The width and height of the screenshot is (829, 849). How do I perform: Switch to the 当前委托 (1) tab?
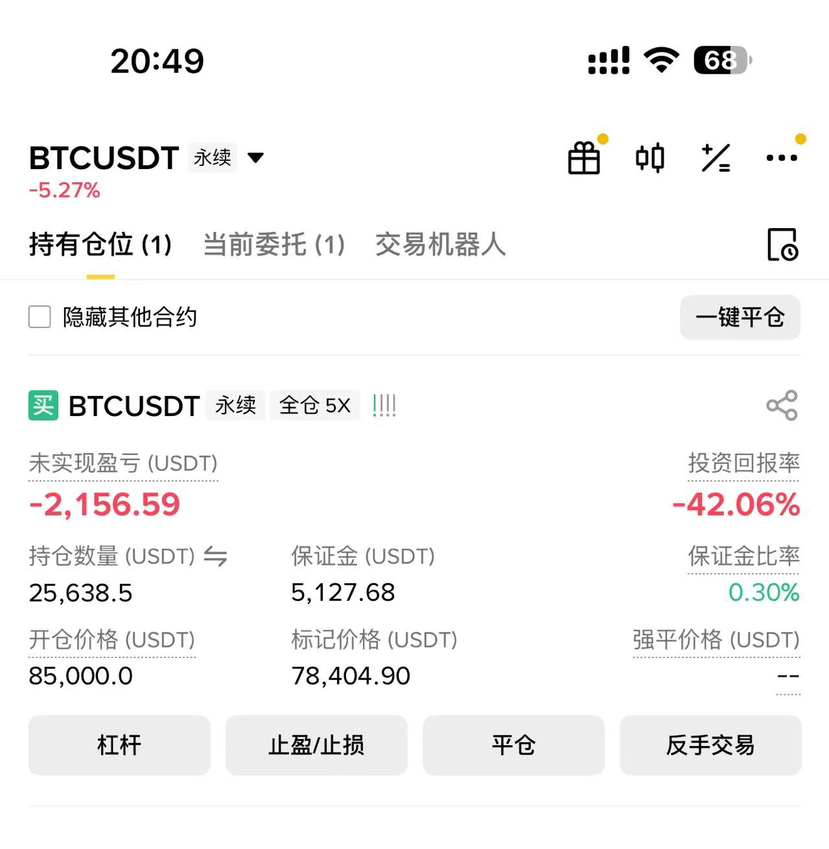click(273, 244)
